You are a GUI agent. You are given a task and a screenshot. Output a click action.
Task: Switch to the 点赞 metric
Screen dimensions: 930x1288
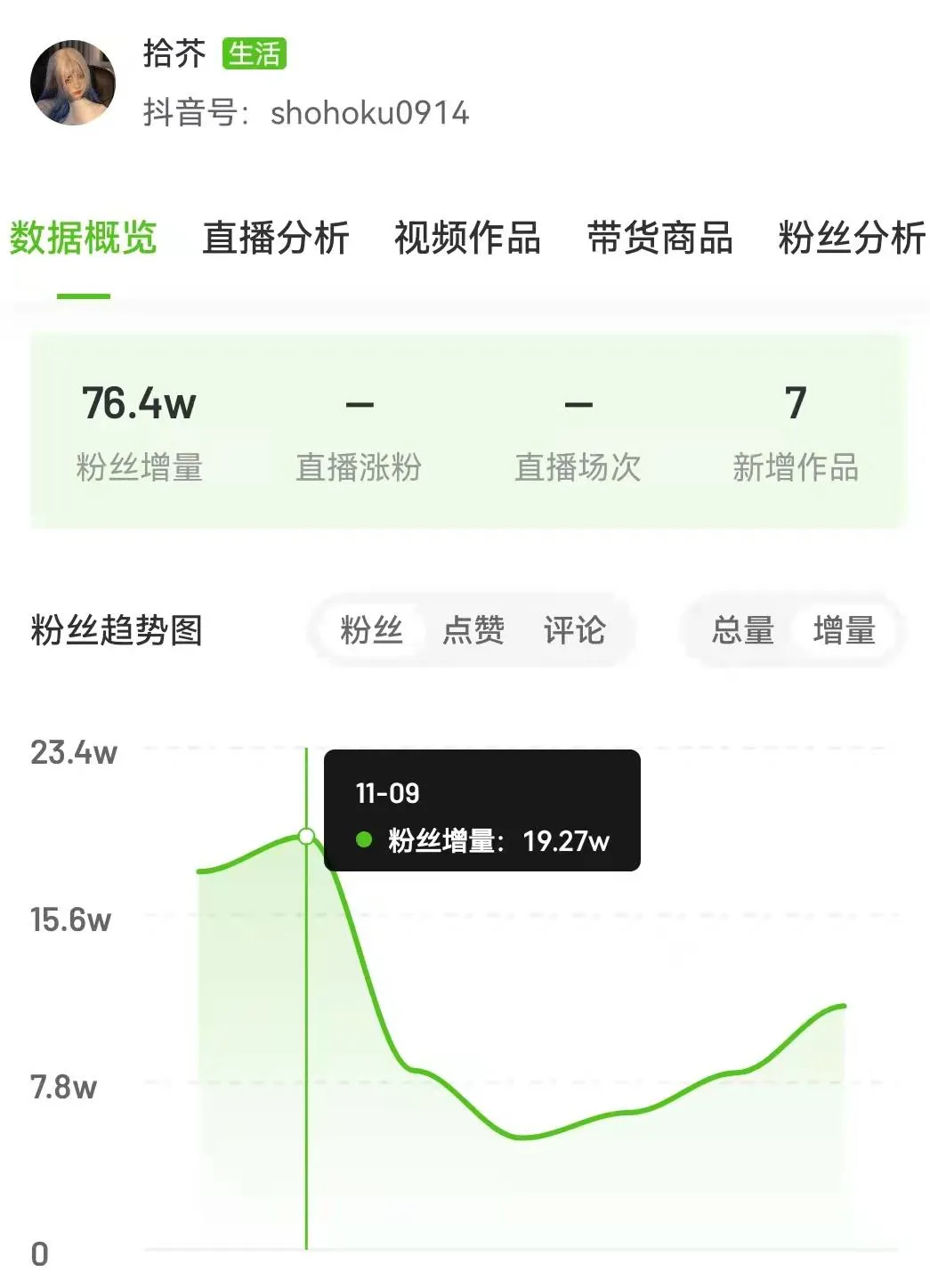(x=473, y=630)
